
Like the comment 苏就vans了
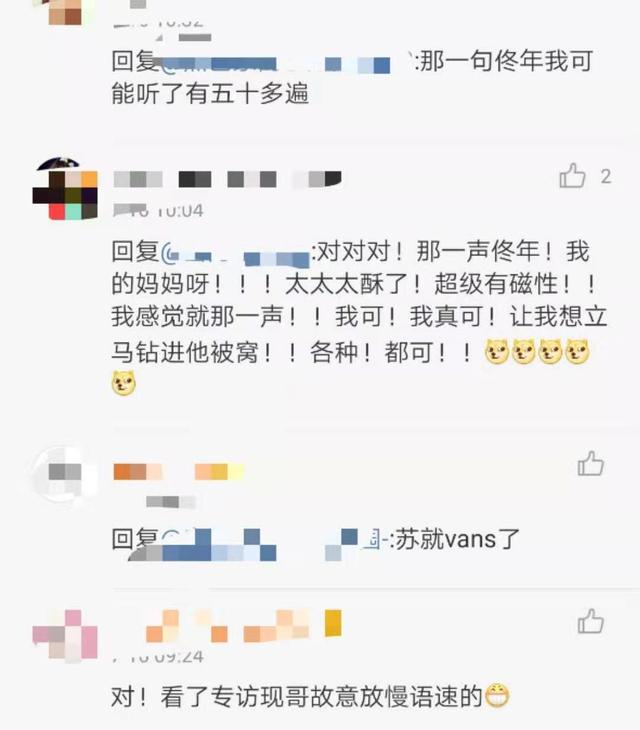[591, 464]
